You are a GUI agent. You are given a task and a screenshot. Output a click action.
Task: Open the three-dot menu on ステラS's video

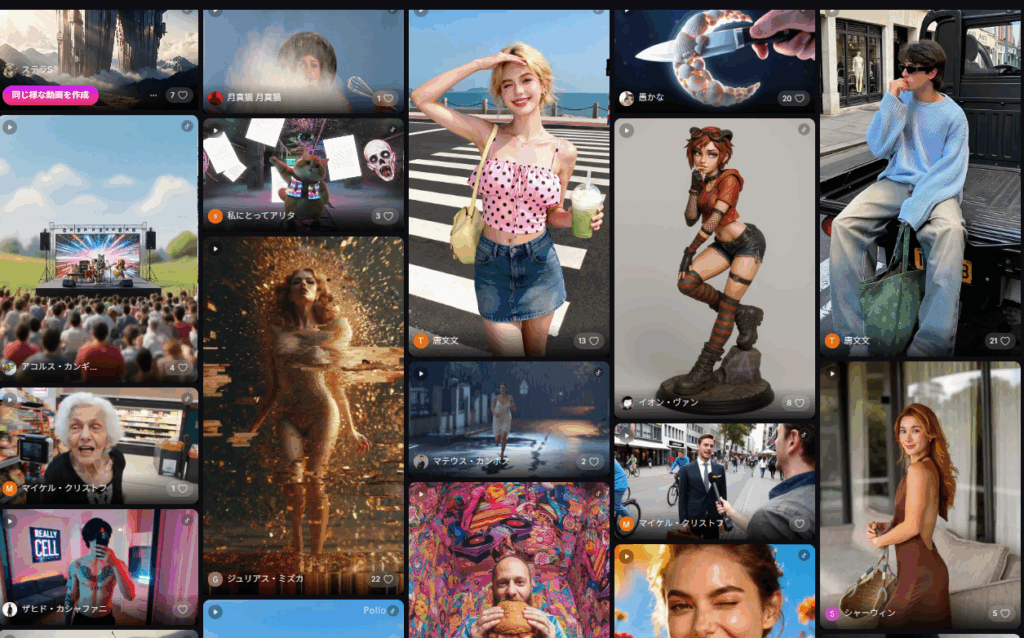[153, 96]
